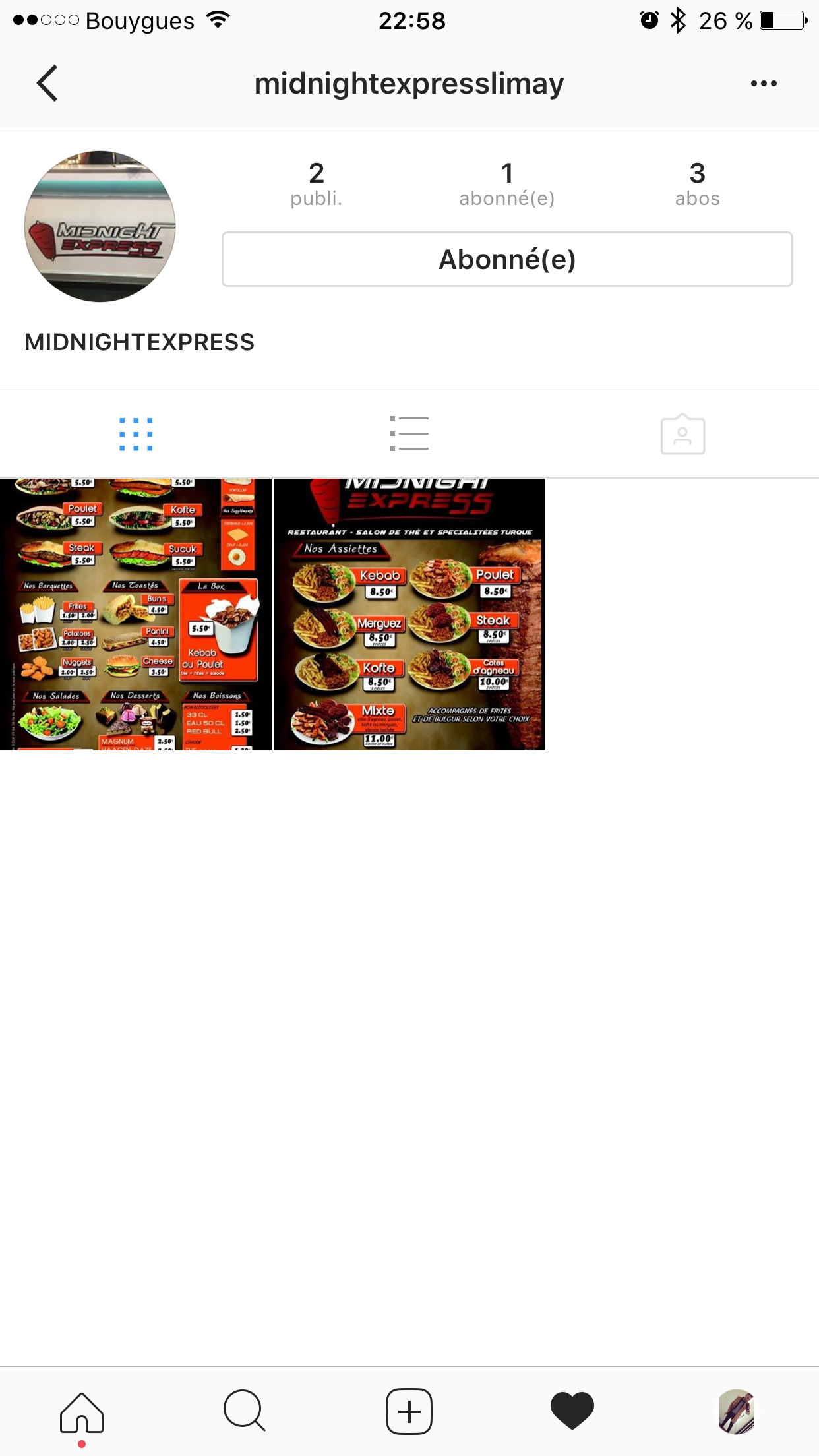Image resolution: width=819 pixels, height=1456 pixels.
Task: Open the sandwich menu post with La Box
Action: click(135, 615)
